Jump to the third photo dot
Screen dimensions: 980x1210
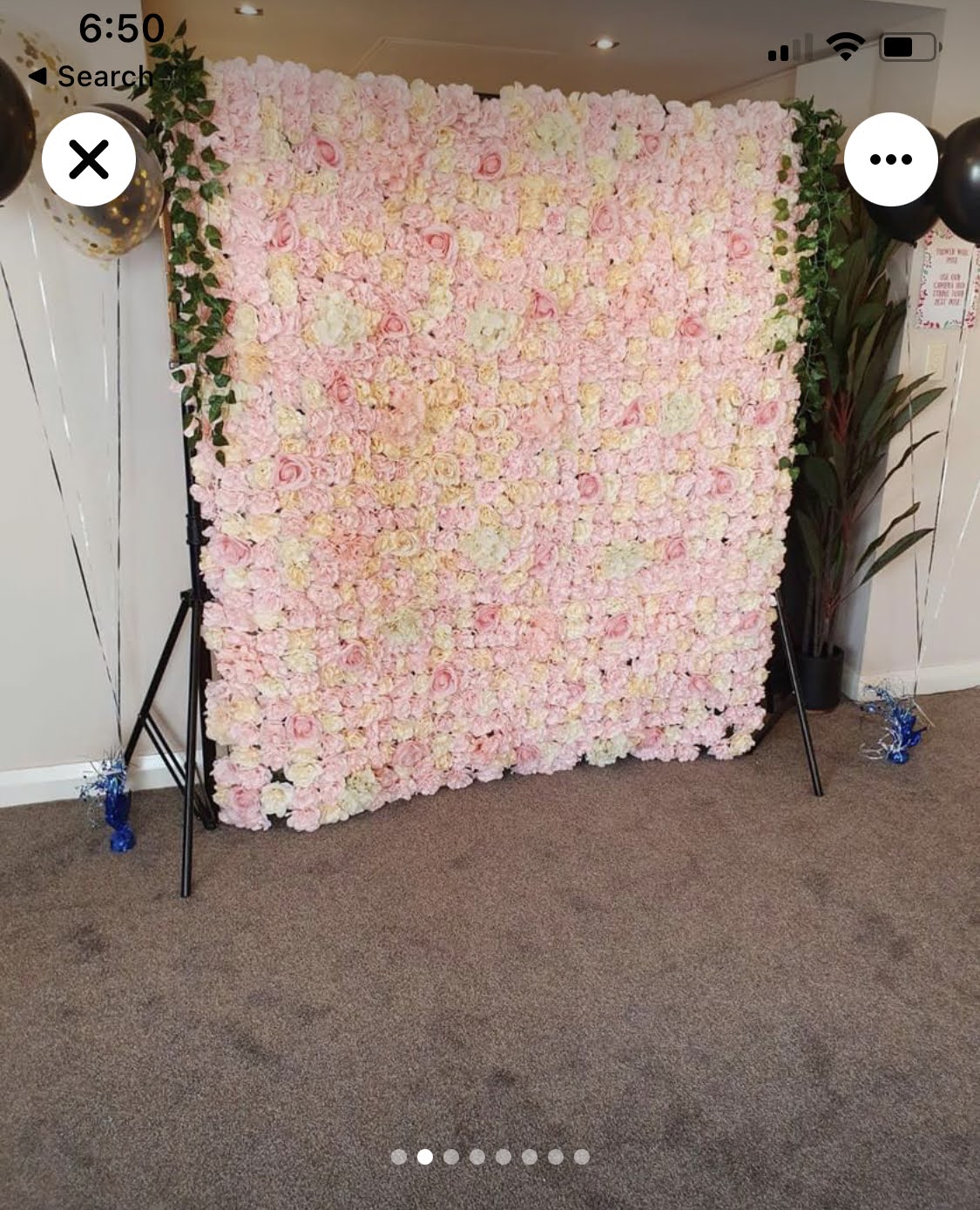451,1157
